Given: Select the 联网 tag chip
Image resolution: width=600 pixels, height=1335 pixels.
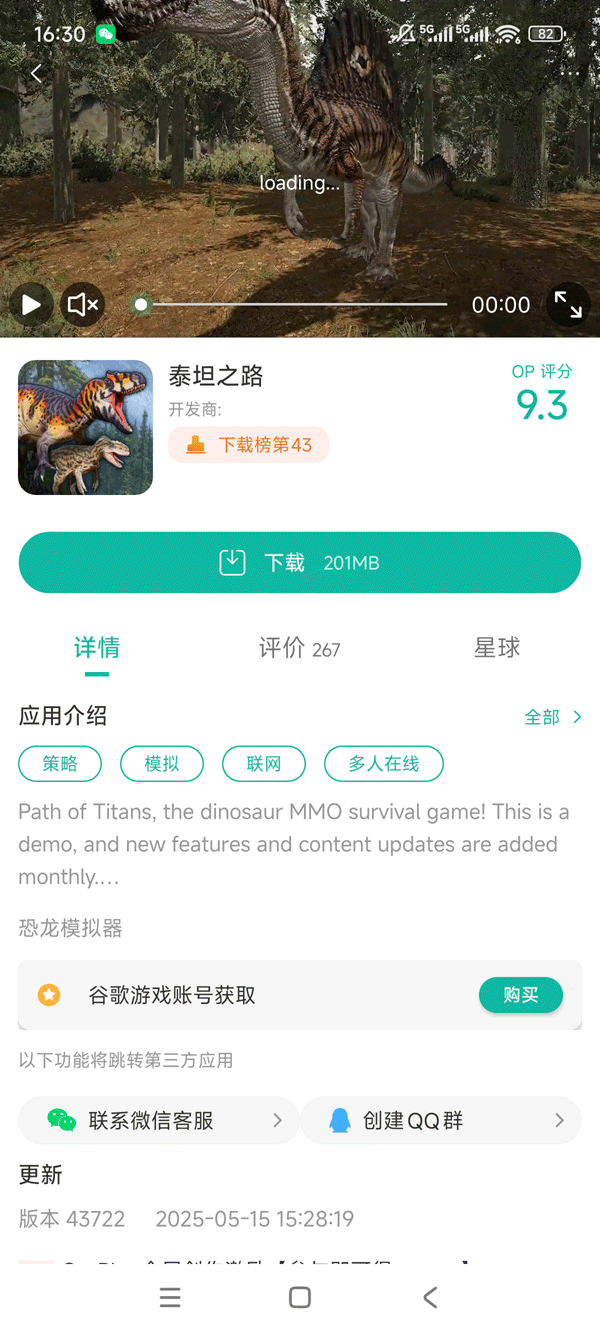Looking at the screenshot, I should [264, 764].
